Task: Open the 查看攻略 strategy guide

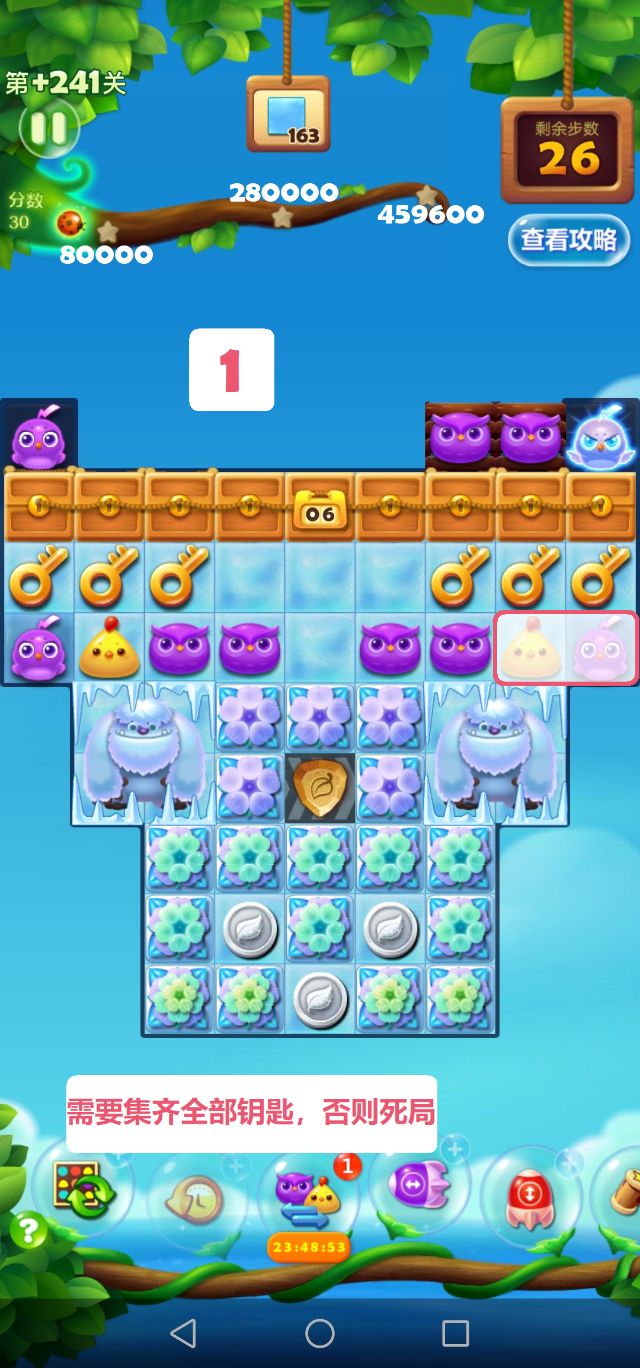Action: pyautogui.click(x=569, y=240)
